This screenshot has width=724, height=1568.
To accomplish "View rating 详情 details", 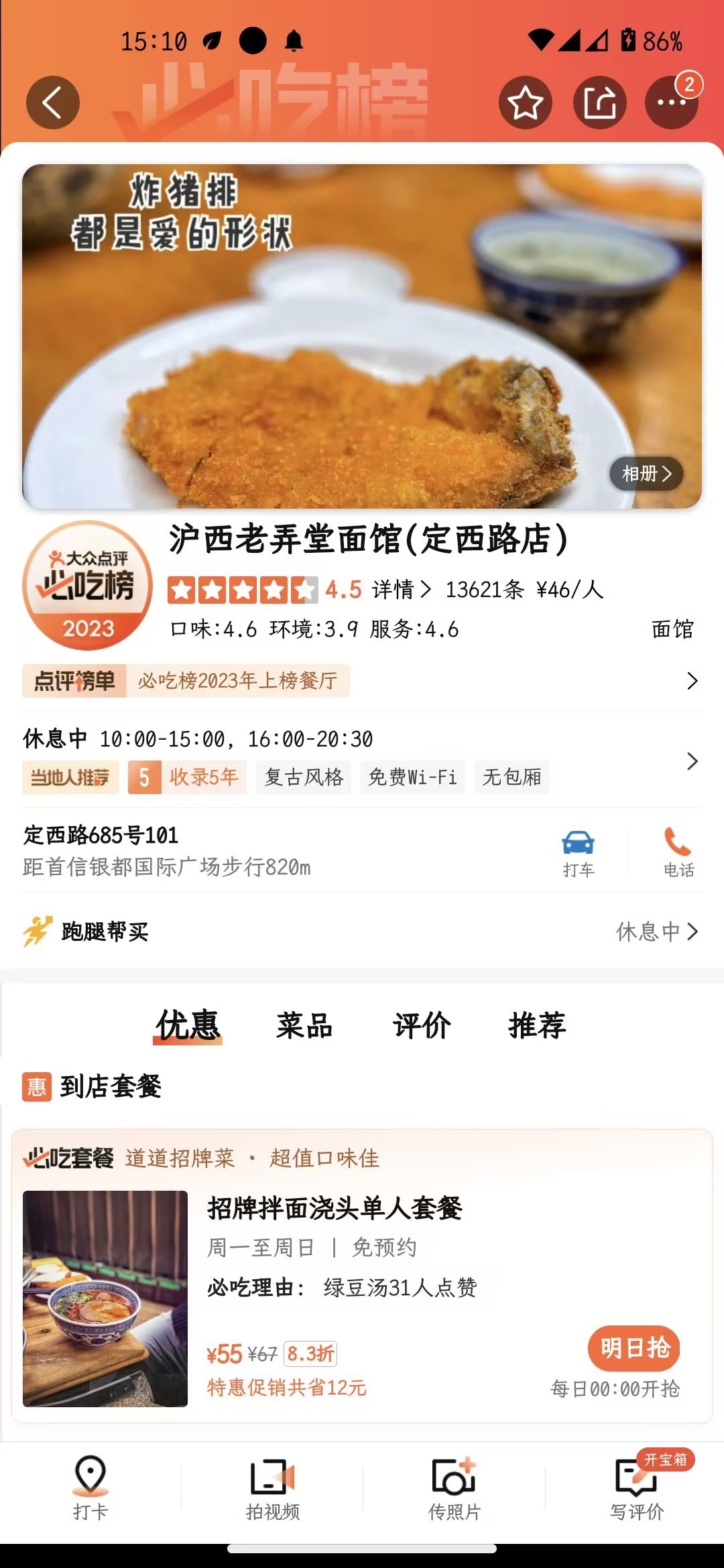I will click(401, 590).
